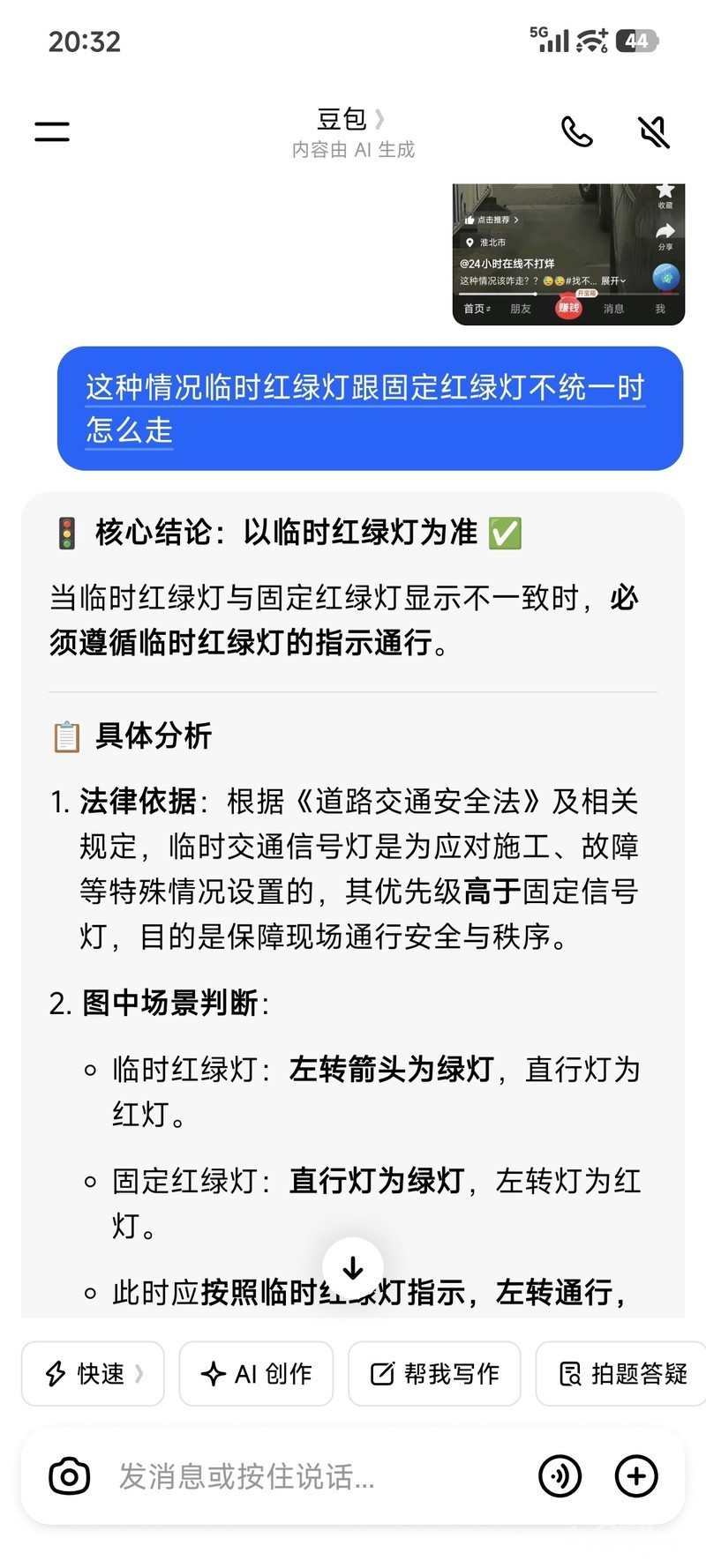This screenshot has width=706, height=1568.
Task: Open the hamburger menu
Action: click(52, 131)
